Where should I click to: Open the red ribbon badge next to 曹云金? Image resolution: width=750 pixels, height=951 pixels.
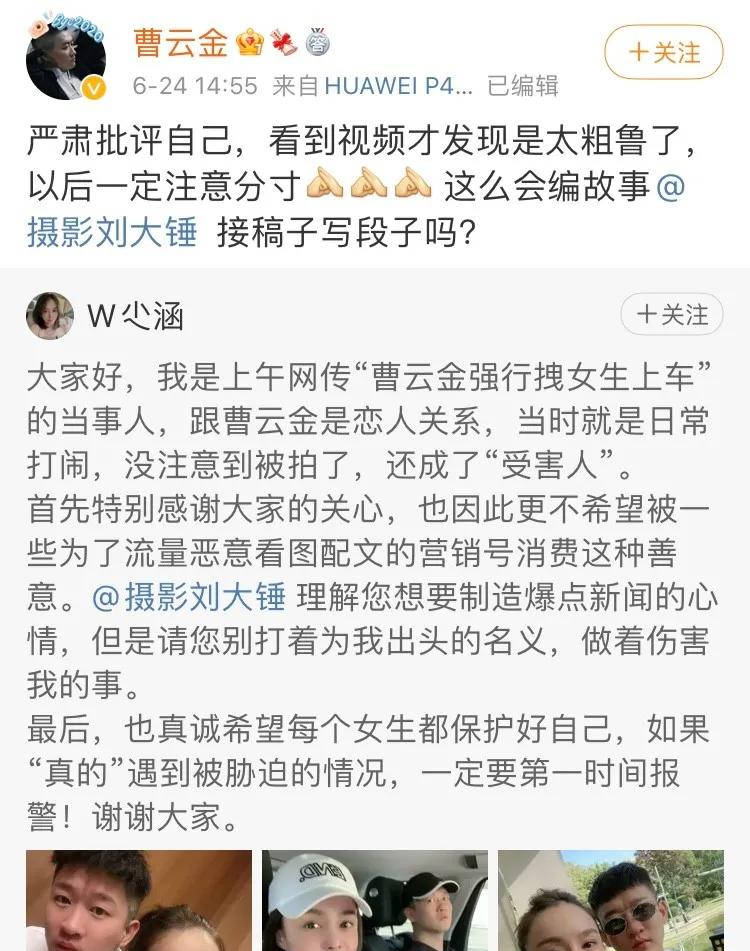coord(283,43)
